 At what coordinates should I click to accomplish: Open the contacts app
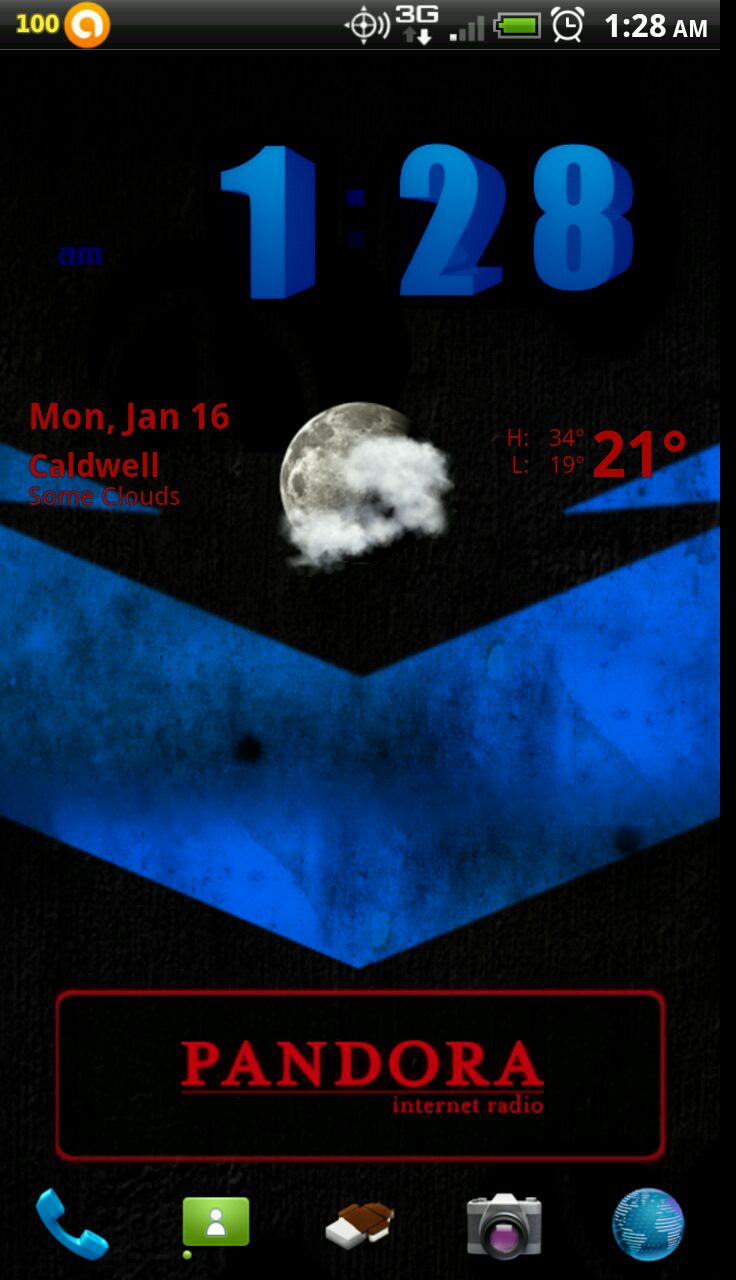(215, 1223)
